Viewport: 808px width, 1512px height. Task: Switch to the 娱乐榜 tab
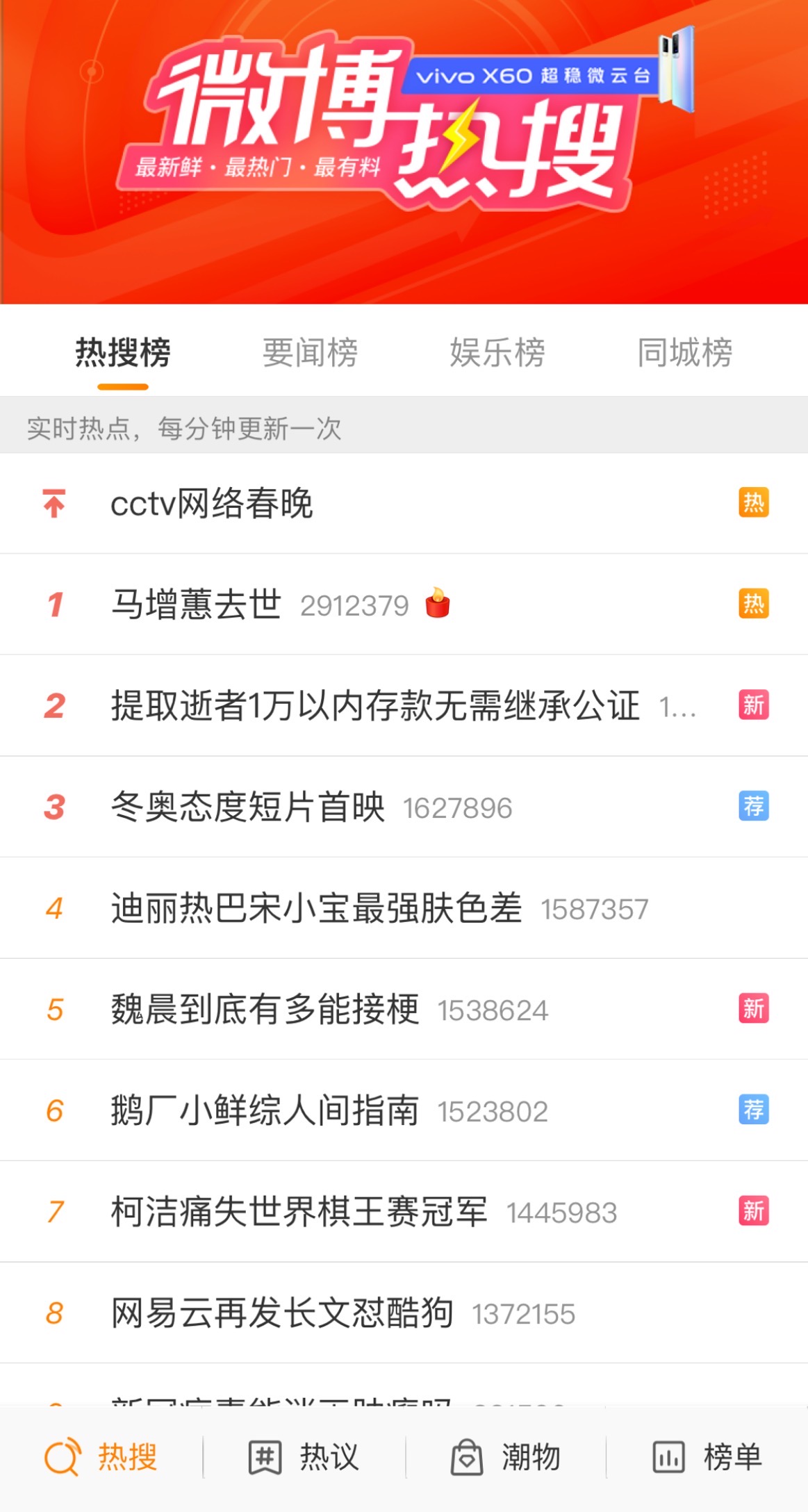coord(497,352)
